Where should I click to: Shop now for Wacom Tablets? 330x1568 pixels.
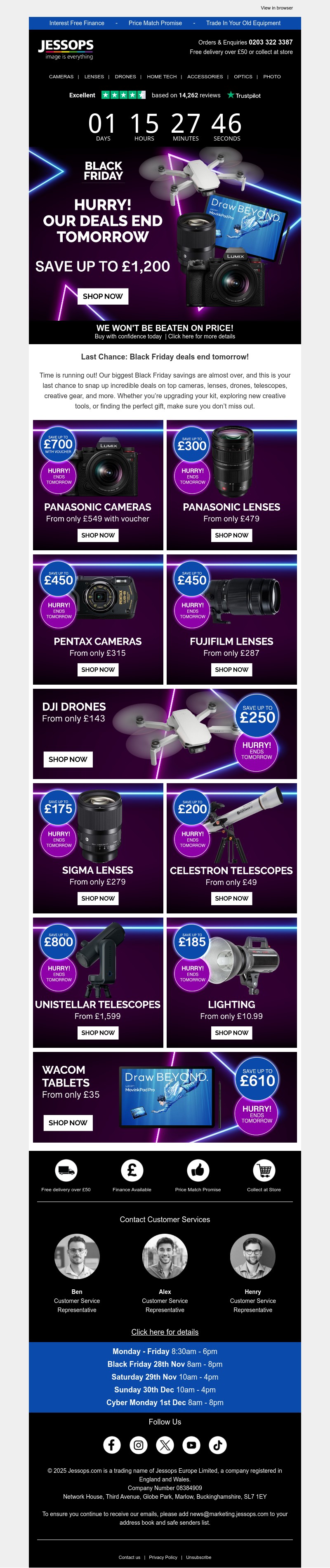tap(68, 1122)
